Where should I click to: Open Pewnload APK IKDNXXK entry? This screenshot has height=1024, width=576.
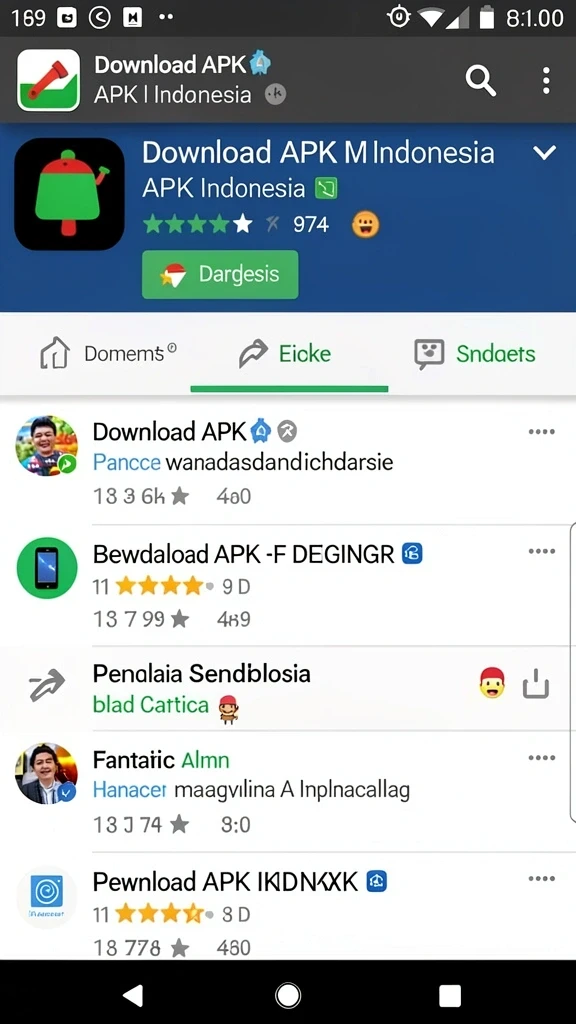coord(288,913)
